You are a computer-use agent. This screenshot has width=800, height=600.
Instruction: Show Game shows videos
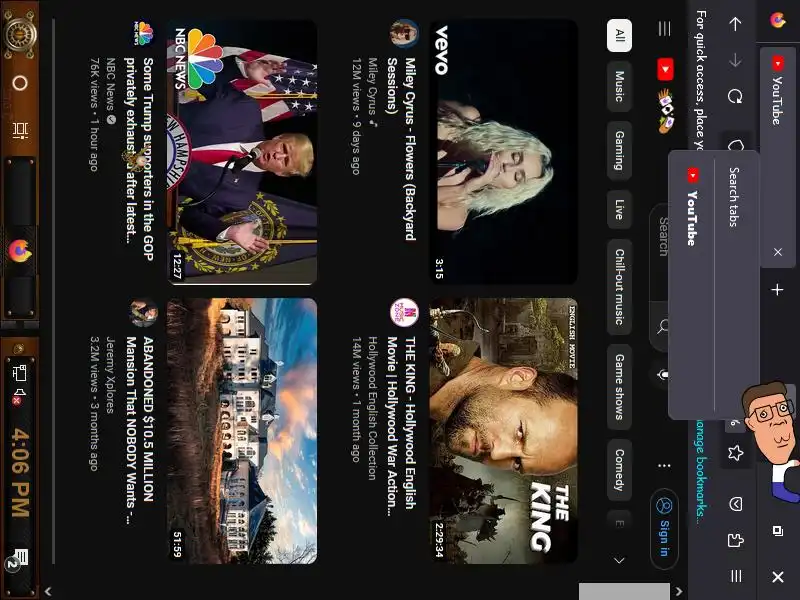[619, 385]
